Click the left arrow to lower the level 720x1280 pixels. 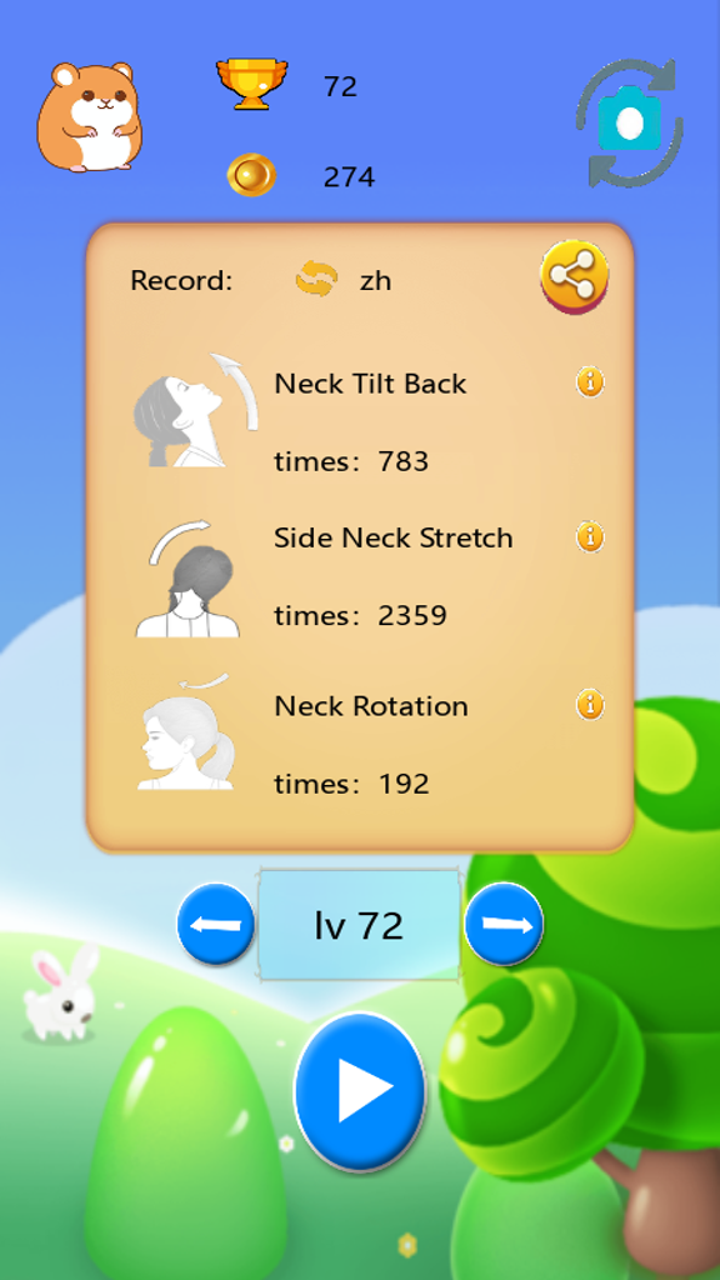(x=214, y=923)
